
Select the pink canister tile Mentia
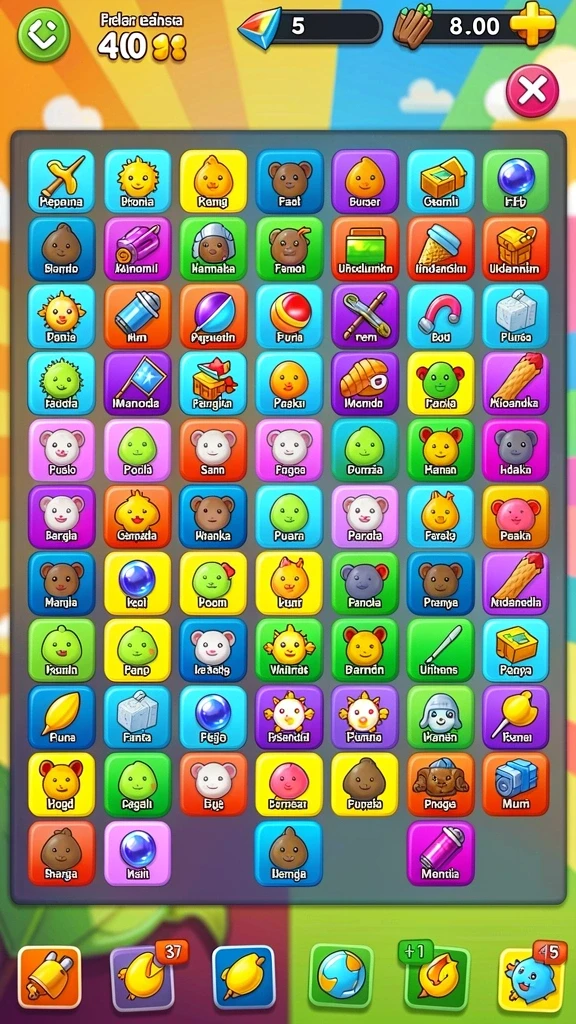point(441,853)
